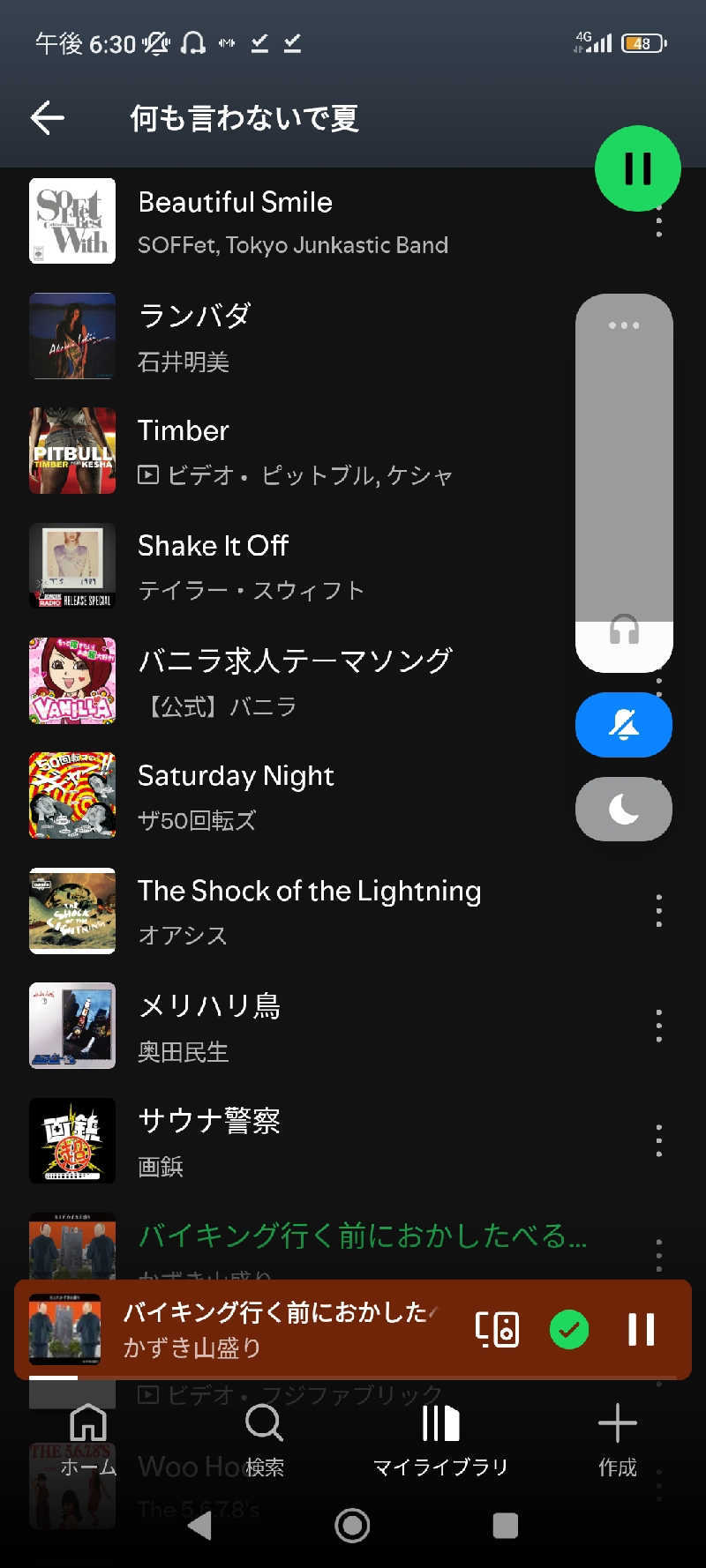Screen dimensions: 706x1568
Task: Play The Shock of the Lightning
Action: point(309,910)
